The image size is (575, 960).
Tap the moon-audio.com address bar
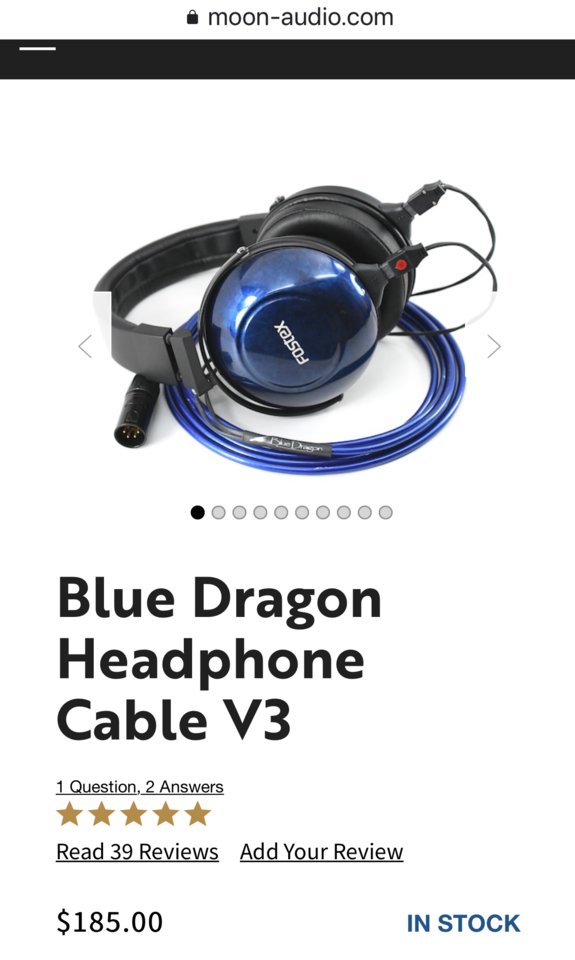[x=290, y=17]
